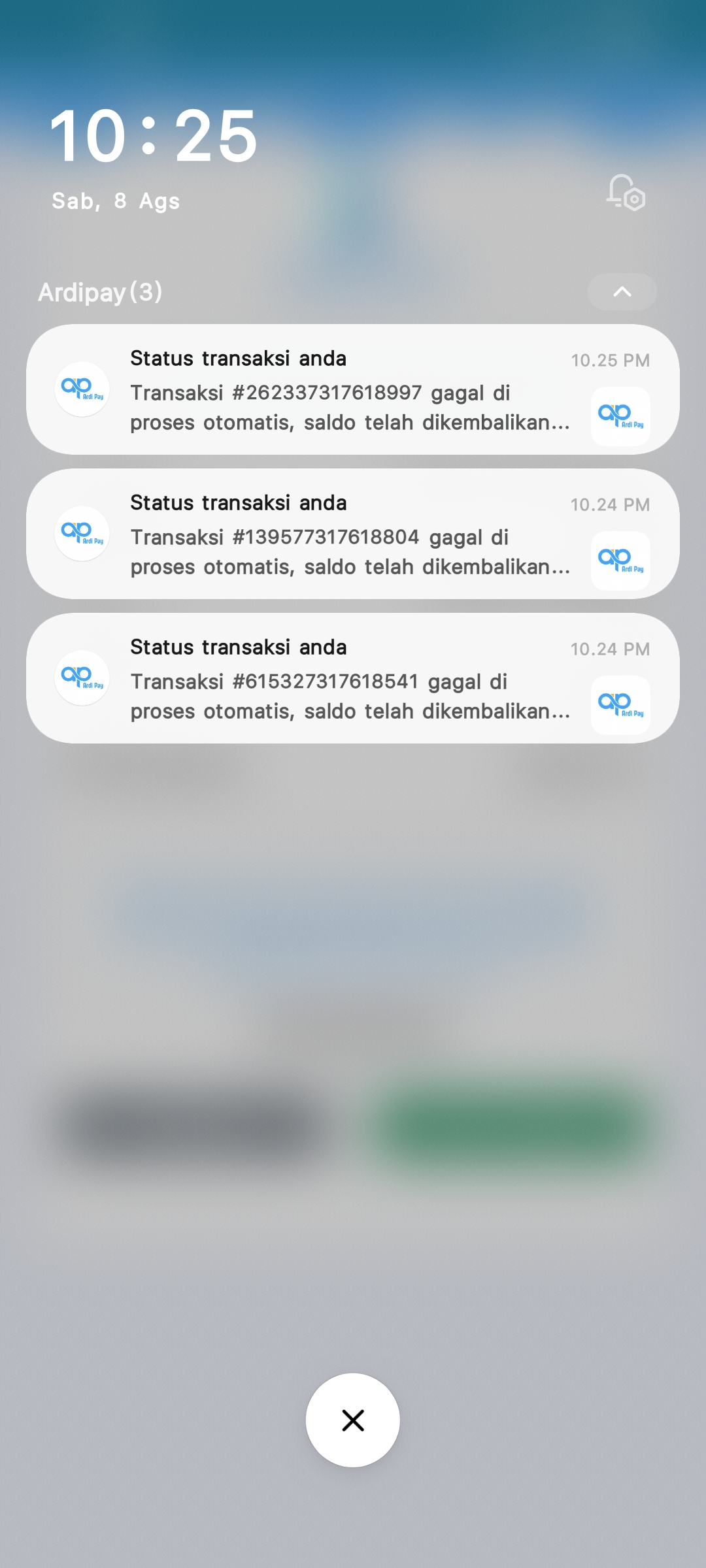
Task: Open notification for transaction #615327317618541
Action: click(353, 678)
